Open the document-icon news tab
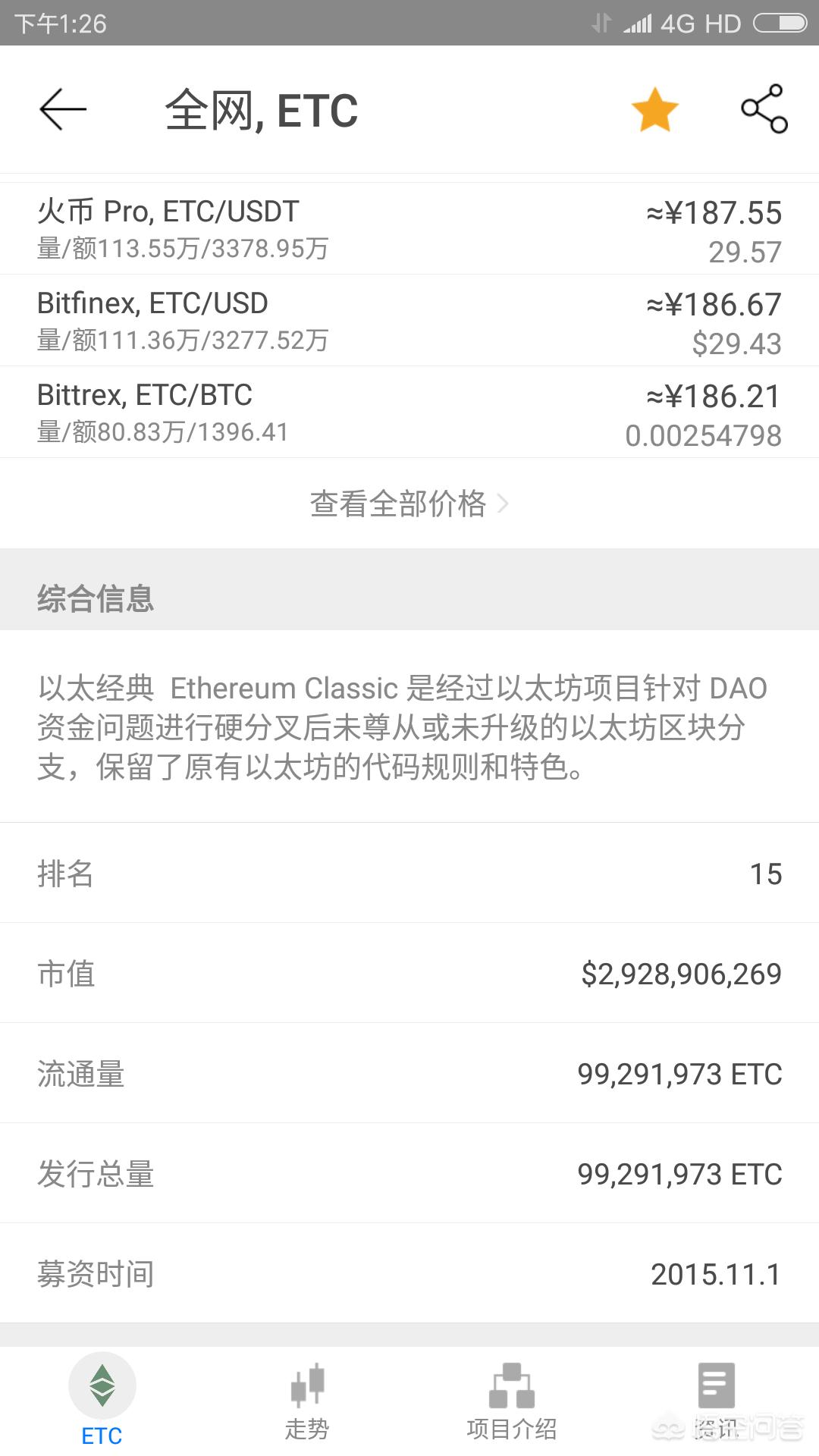This screenshot has height=1456, width=819. click(x=716, y=1400)
